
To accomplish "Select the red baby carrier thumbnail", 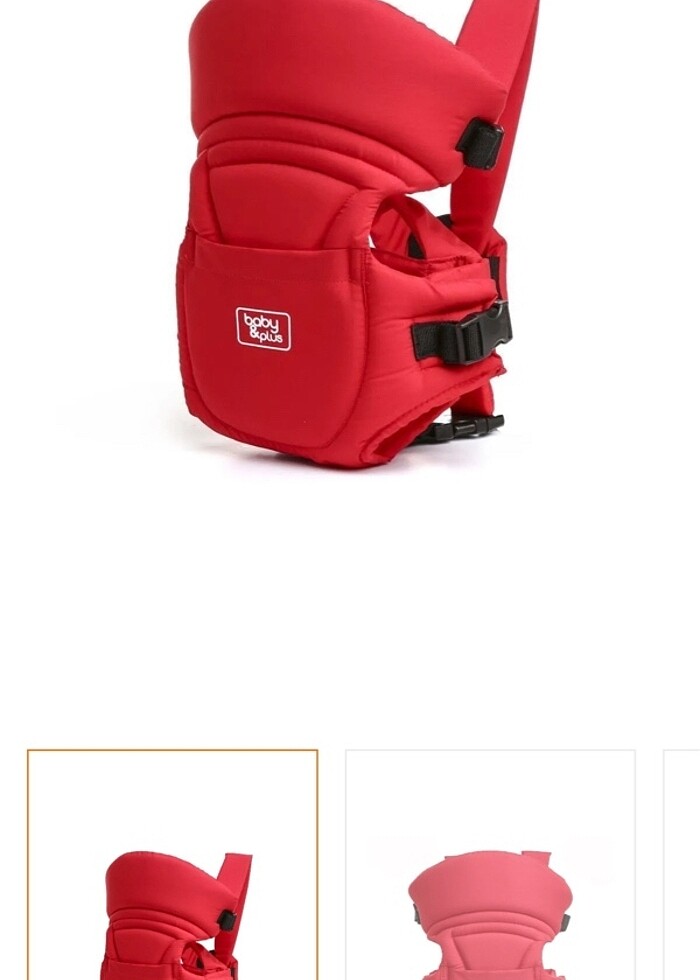I will pos(172,866).
